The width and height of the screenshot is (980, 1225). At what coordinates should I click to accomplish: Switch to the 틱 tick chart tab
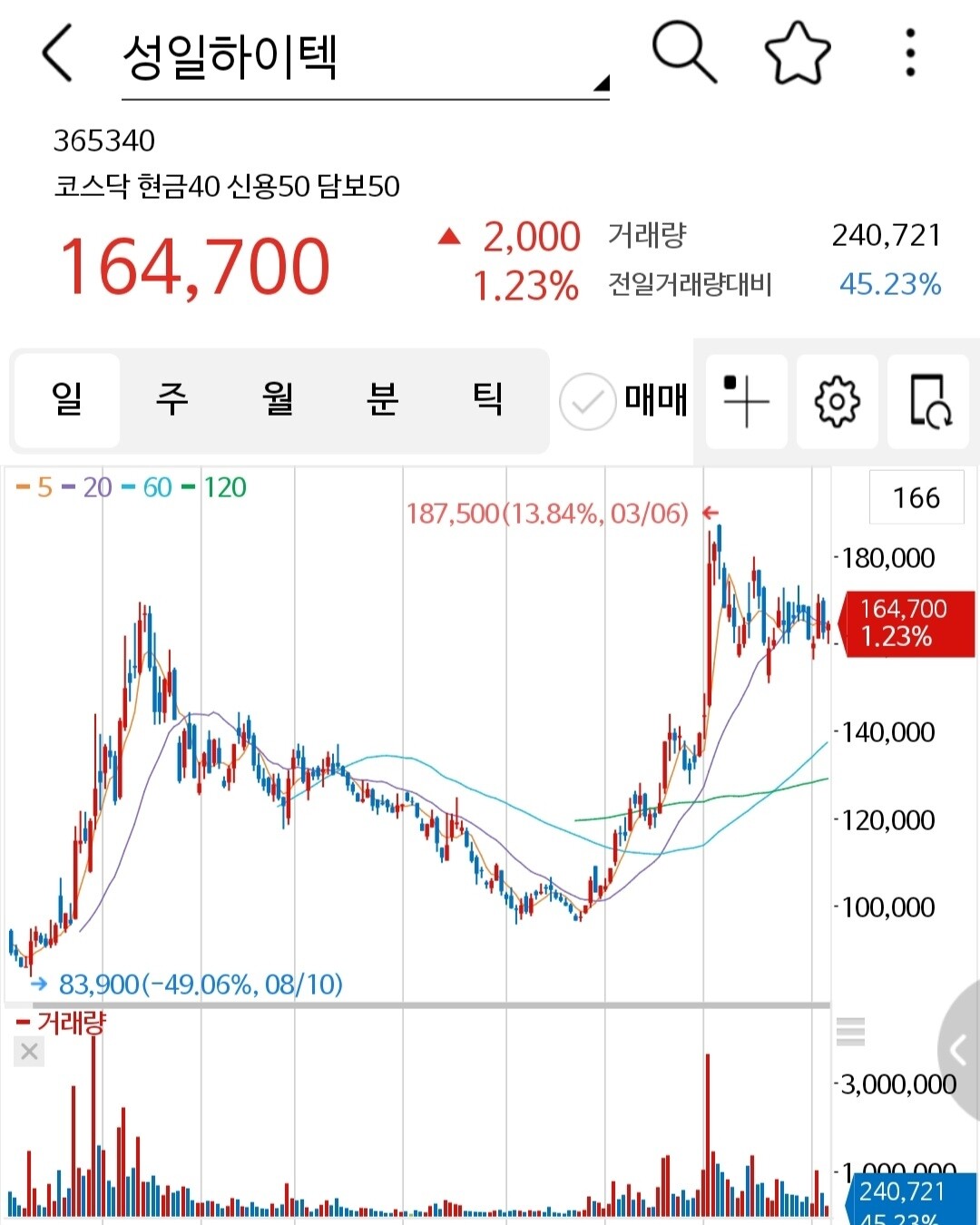[x=487, y=400]
